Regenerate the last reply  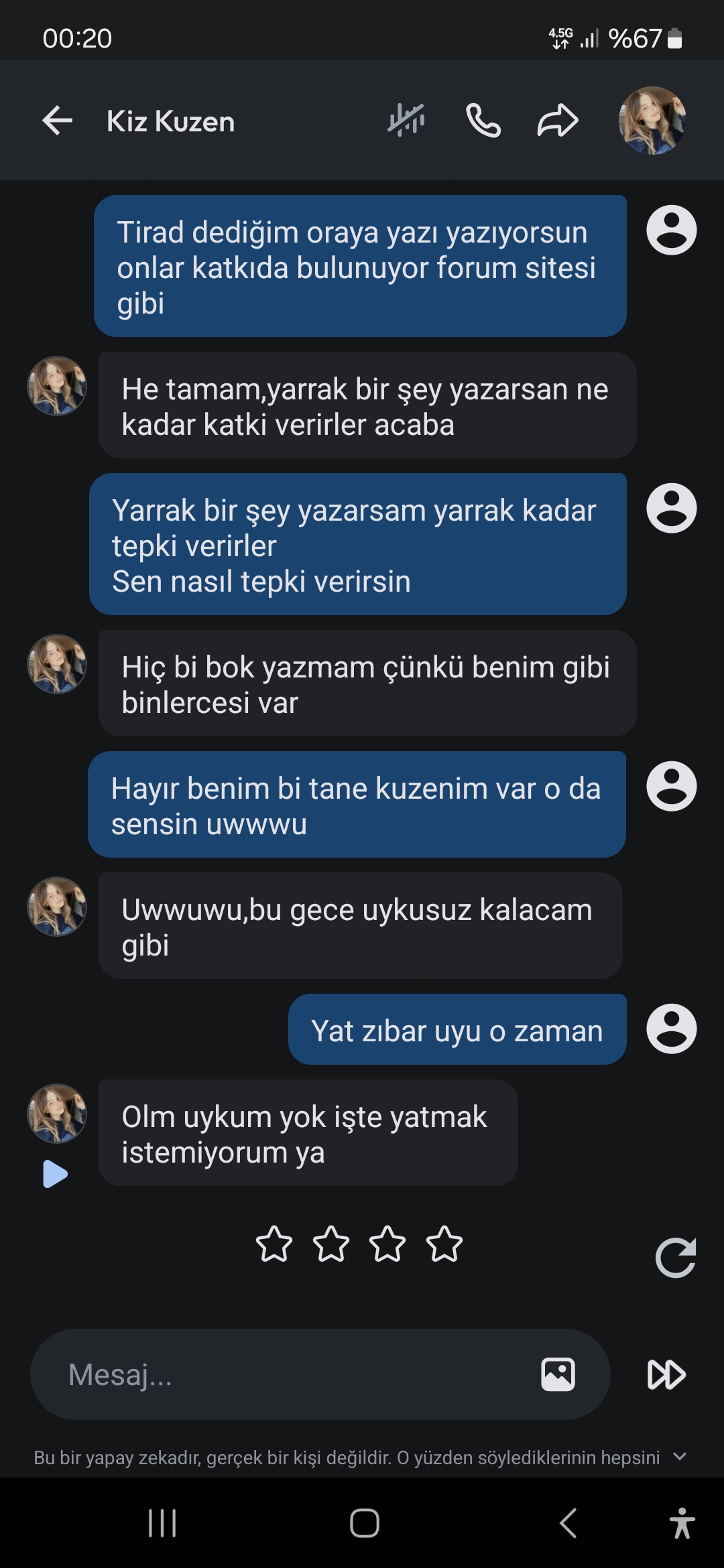[x=675, y=1257]
